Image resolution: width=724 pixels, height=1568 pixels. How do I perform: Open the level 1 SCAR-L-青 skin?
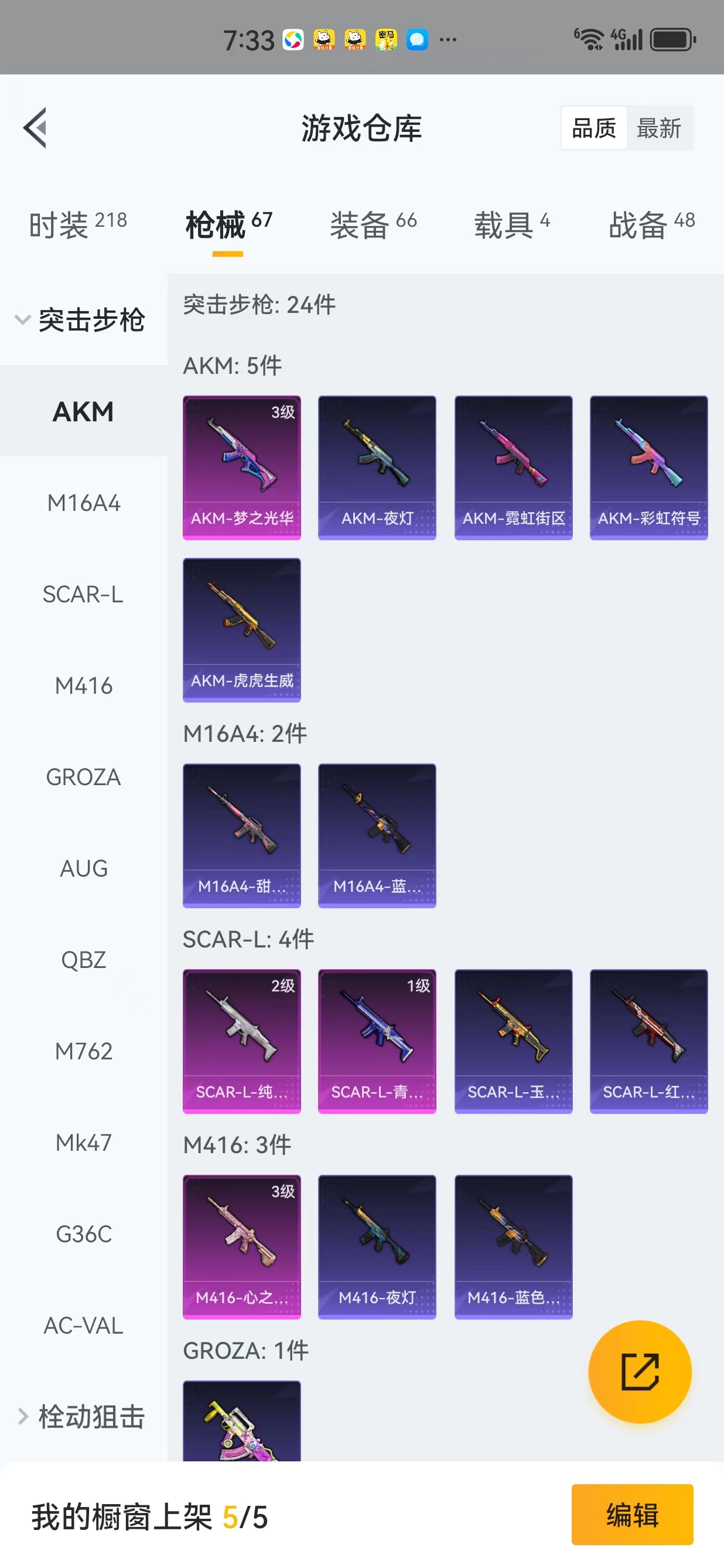tap(377, 1041)
